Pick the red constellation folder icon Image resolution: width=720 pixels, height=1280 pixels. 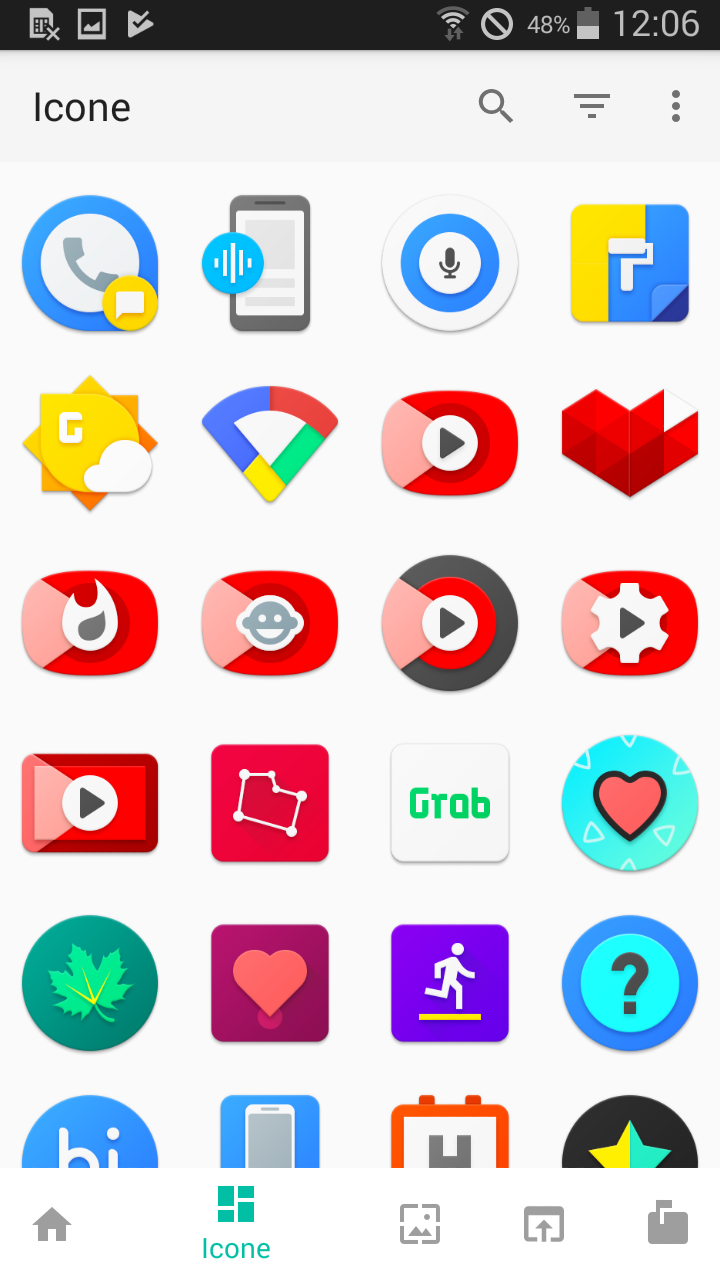[x=270, y=803]
